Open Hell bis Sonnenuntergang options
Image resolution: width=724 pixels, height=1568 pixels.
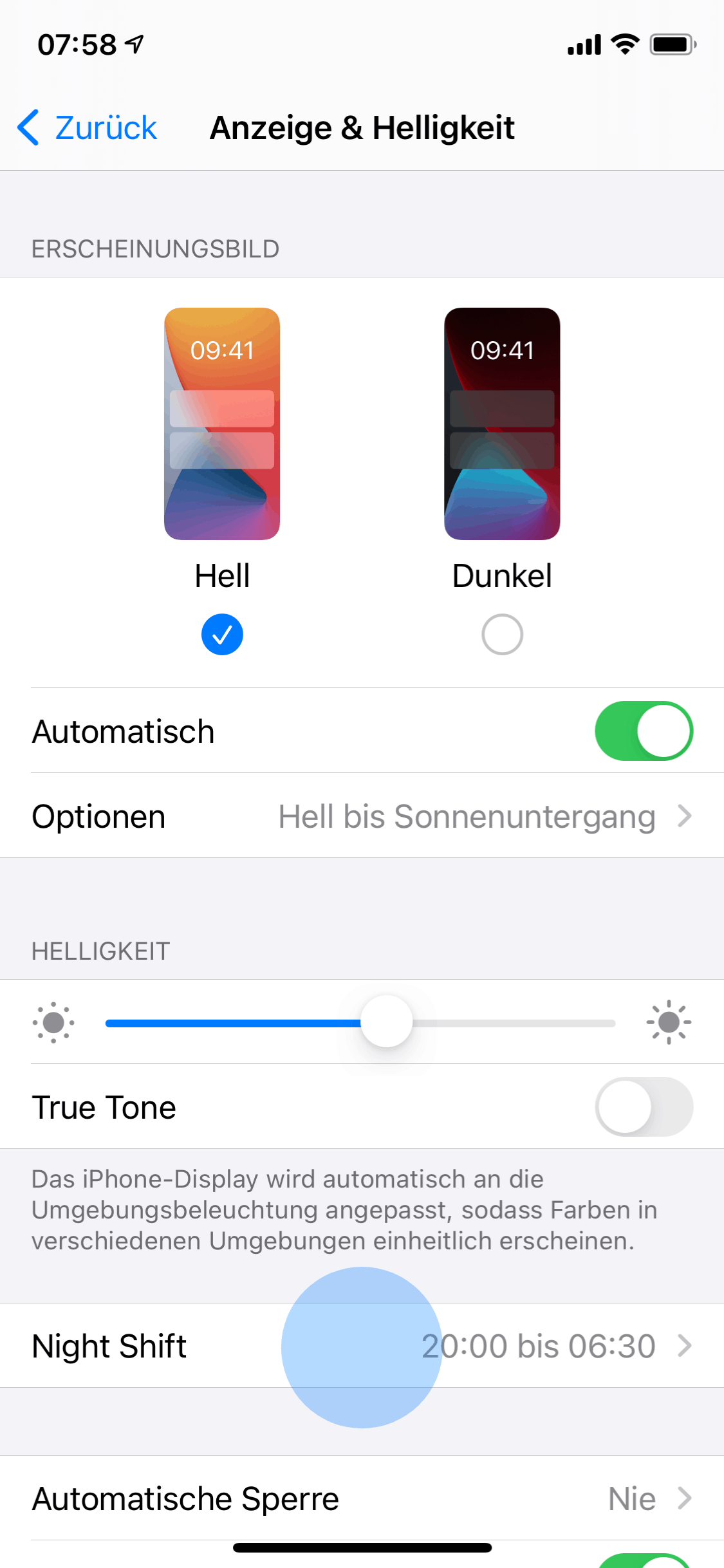[465, 816]
